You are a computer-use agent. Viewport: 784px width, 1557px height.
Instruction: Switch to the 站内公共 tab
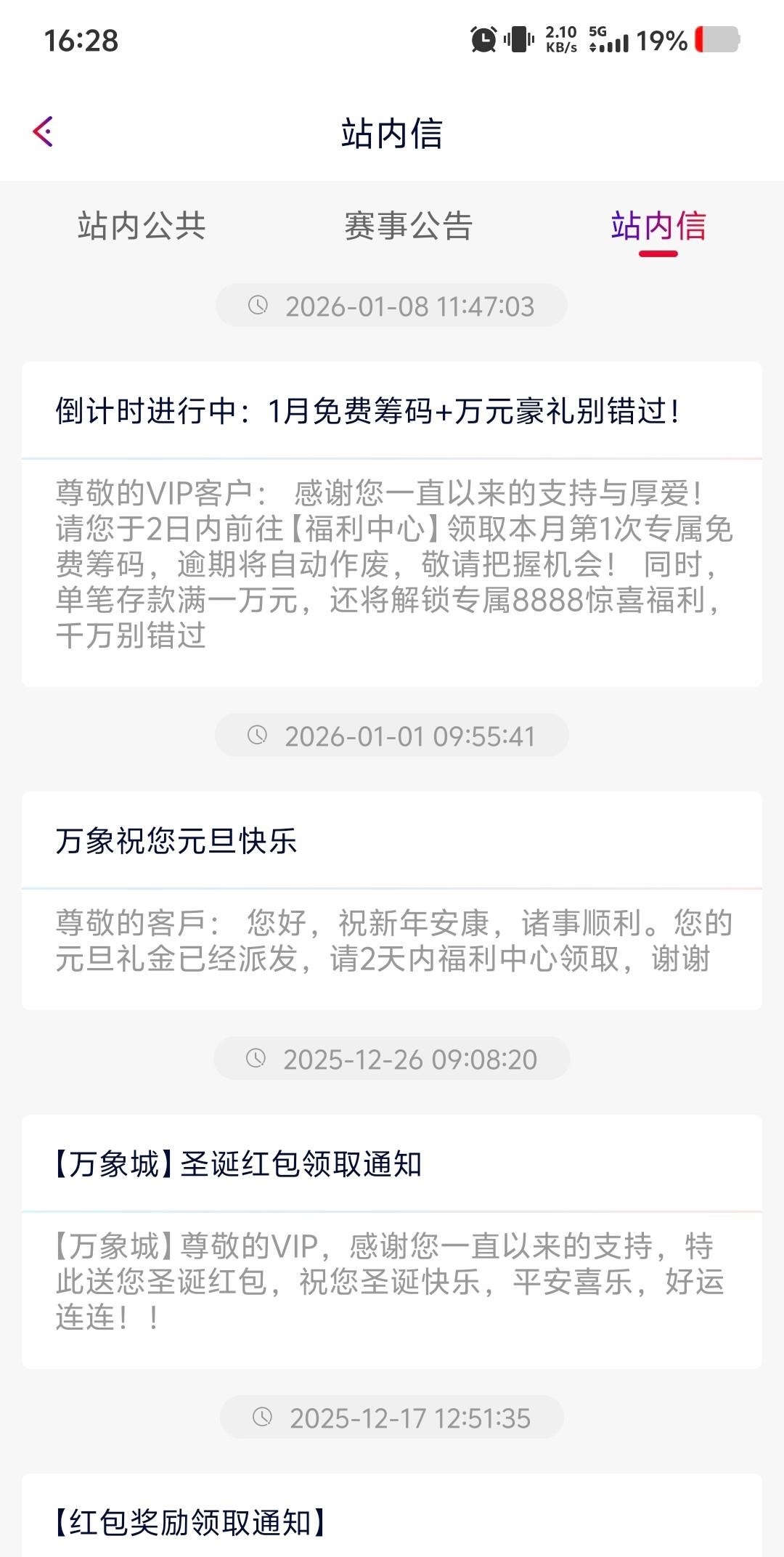142,226
